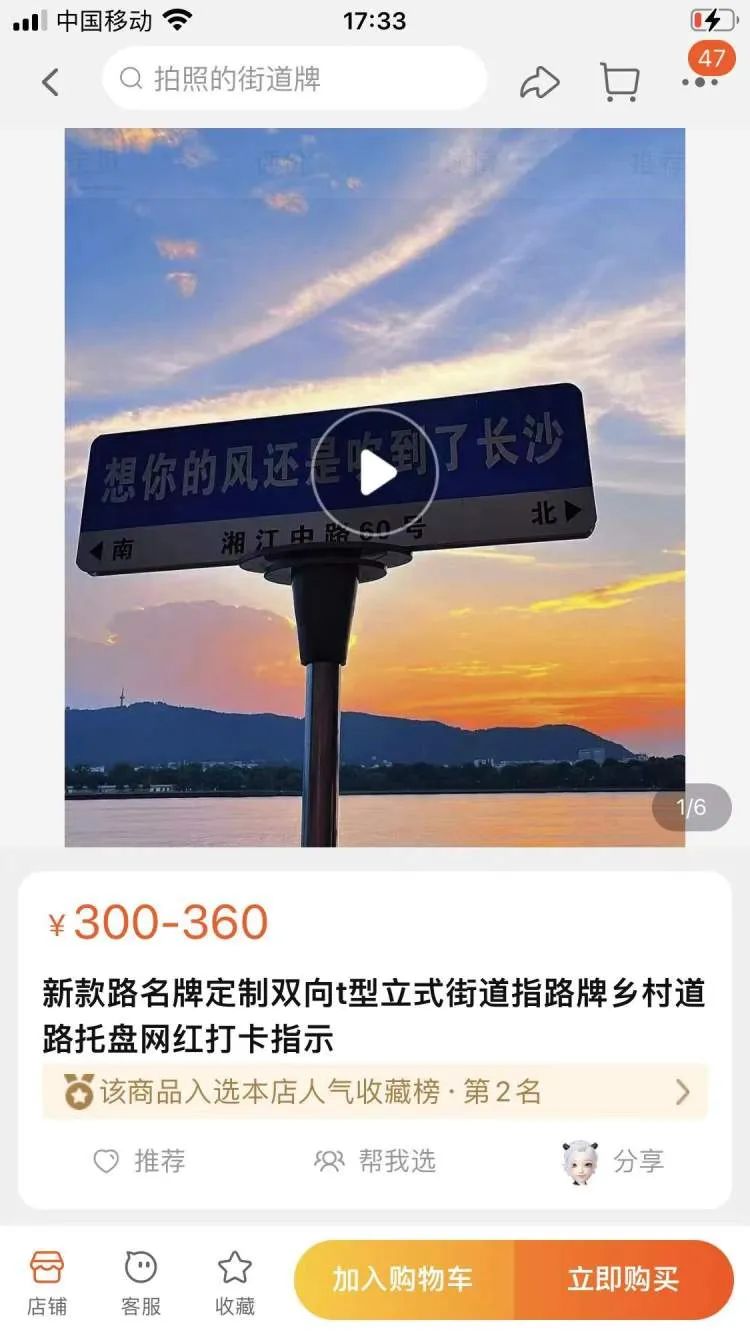Screen dimensions: 750x1334
Task: Share this product via the arrow icon
Action: (539, 82)
